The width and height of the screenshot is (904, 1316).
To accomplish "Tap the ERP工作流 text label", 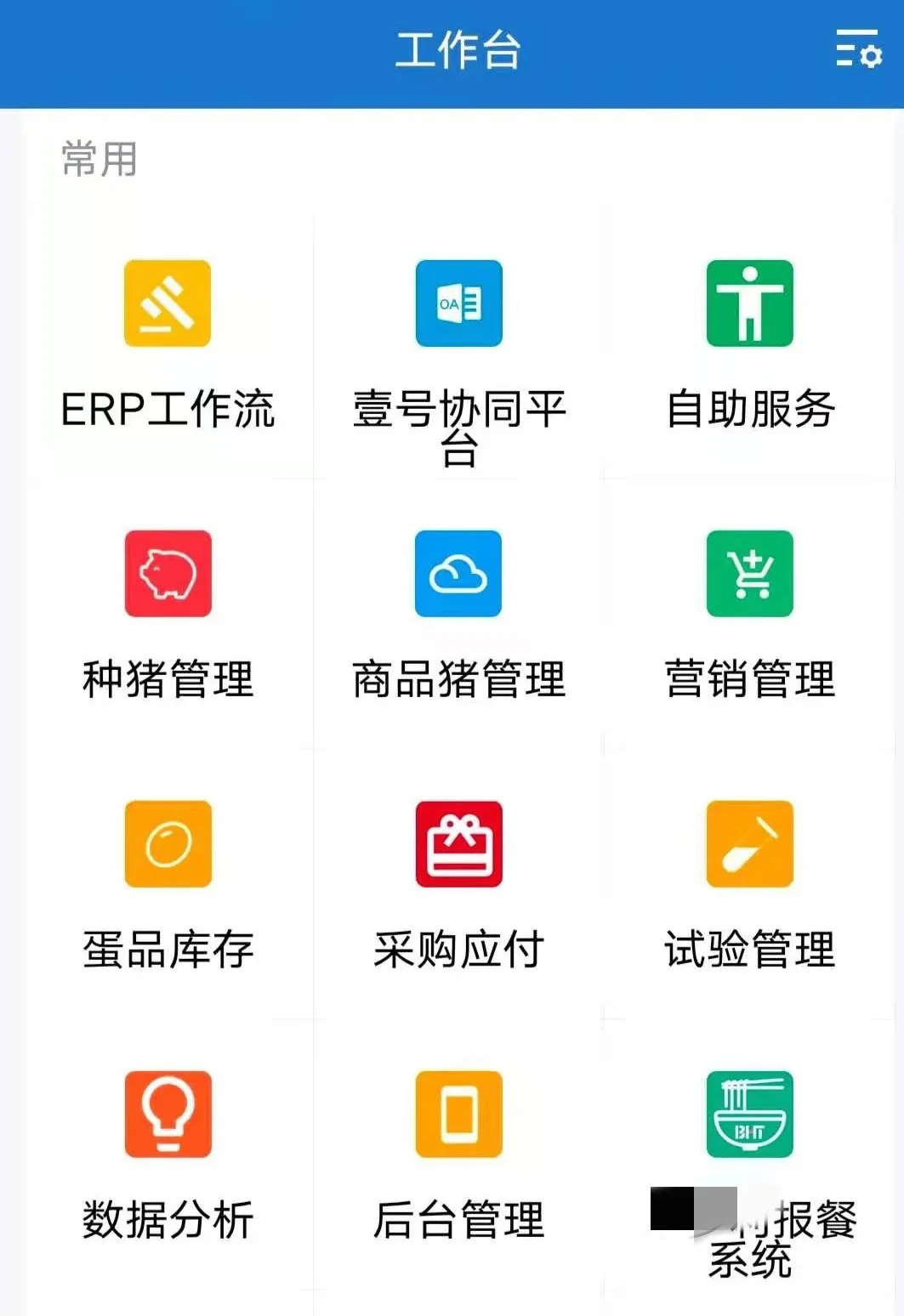I will pos(170,411).
